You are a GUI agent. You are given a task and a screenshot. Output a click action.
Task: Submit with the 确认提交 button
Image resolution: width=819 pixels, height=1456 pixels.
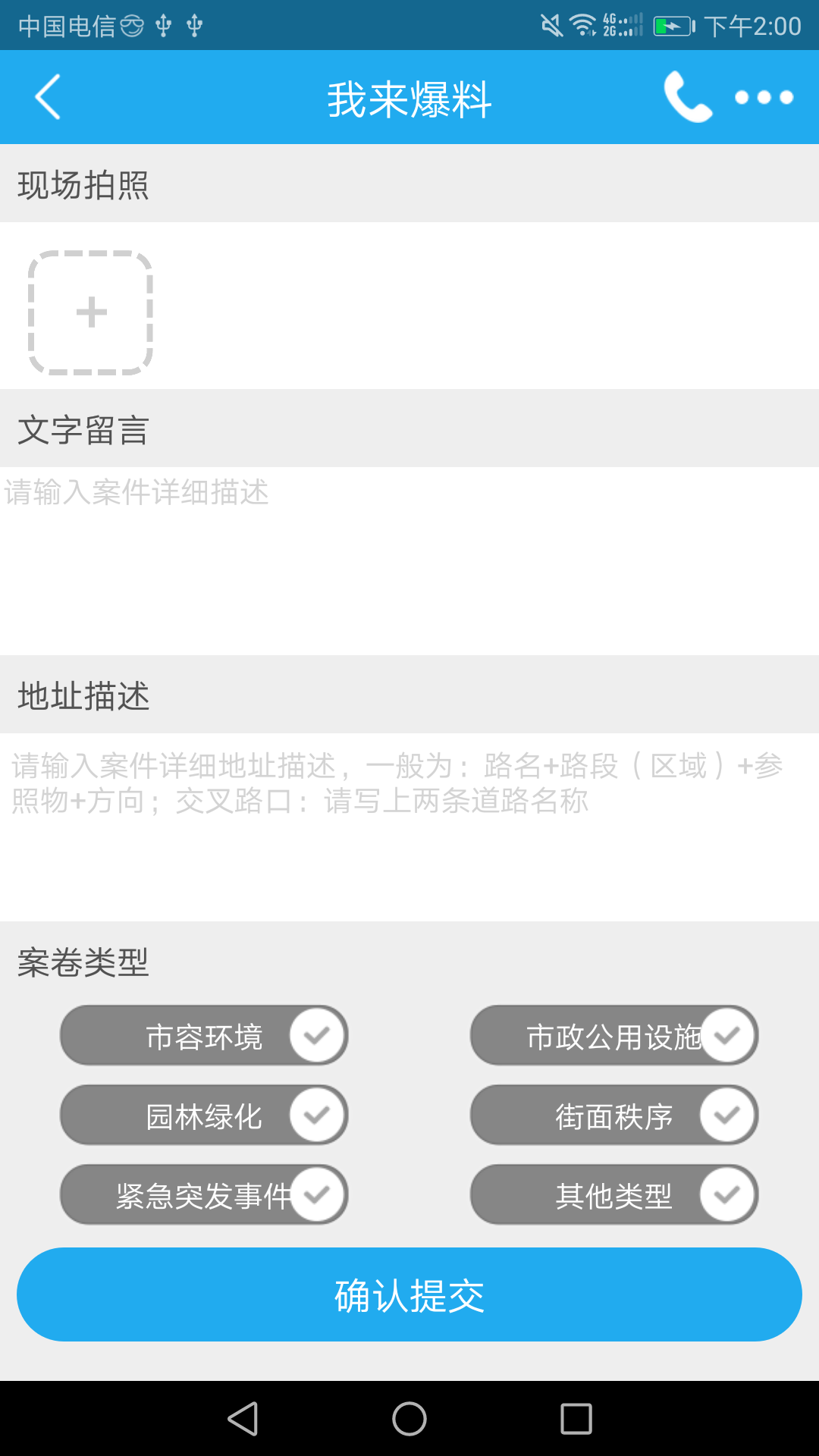coord(409,1294)
